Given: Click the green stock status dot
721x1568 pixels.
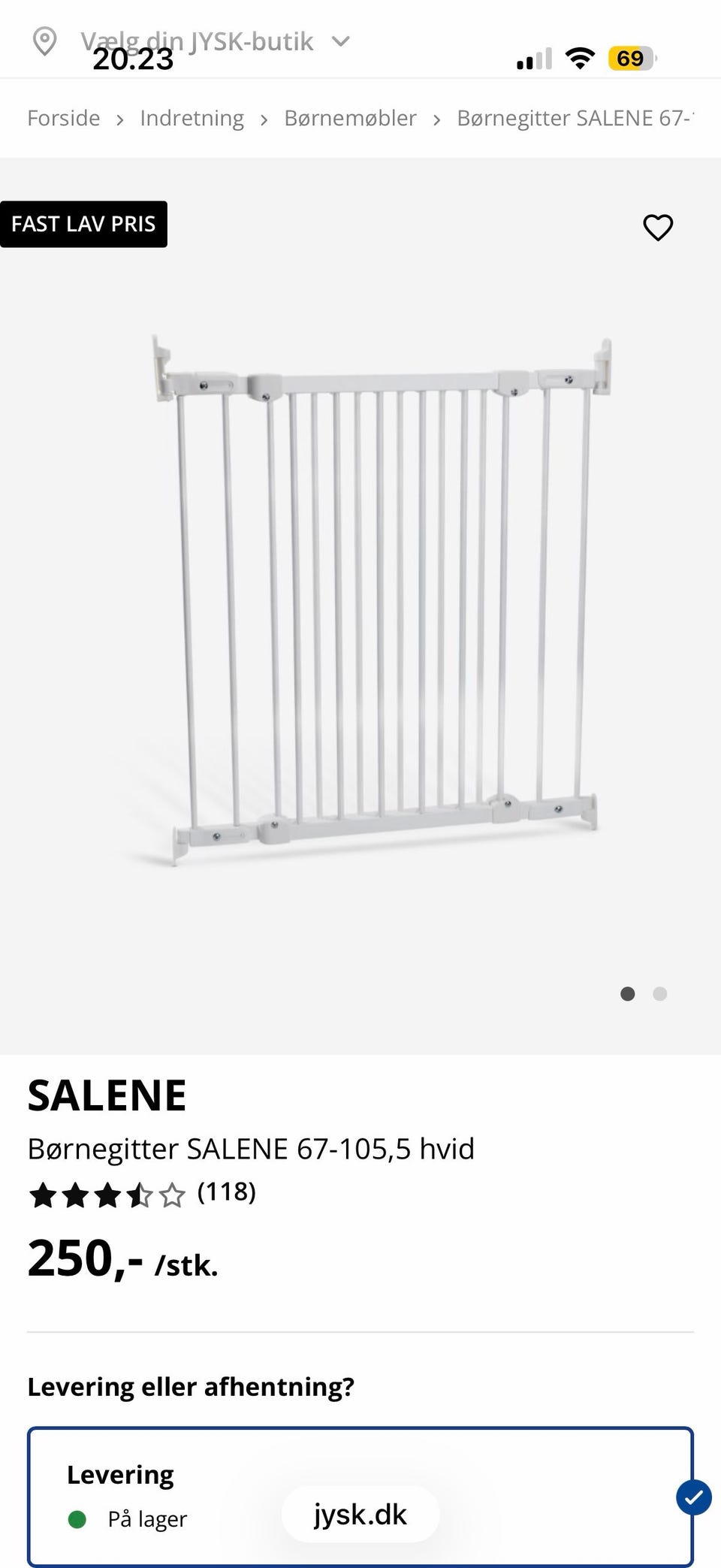Looking at the screenshot, I should pyautogui.click(x=77, y=1518).
